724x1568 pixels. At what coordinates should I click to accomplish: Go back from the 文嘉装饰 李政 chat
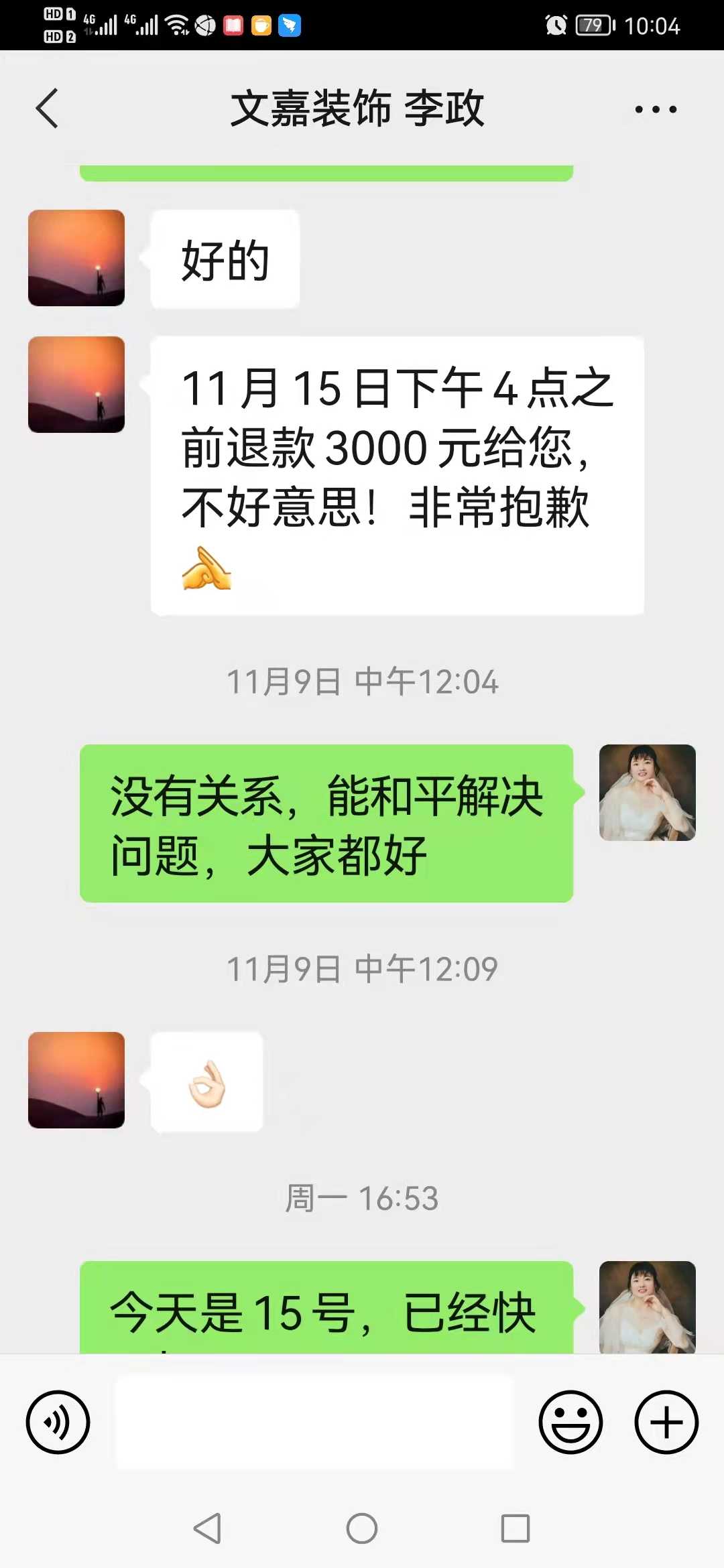click(47, 108)
